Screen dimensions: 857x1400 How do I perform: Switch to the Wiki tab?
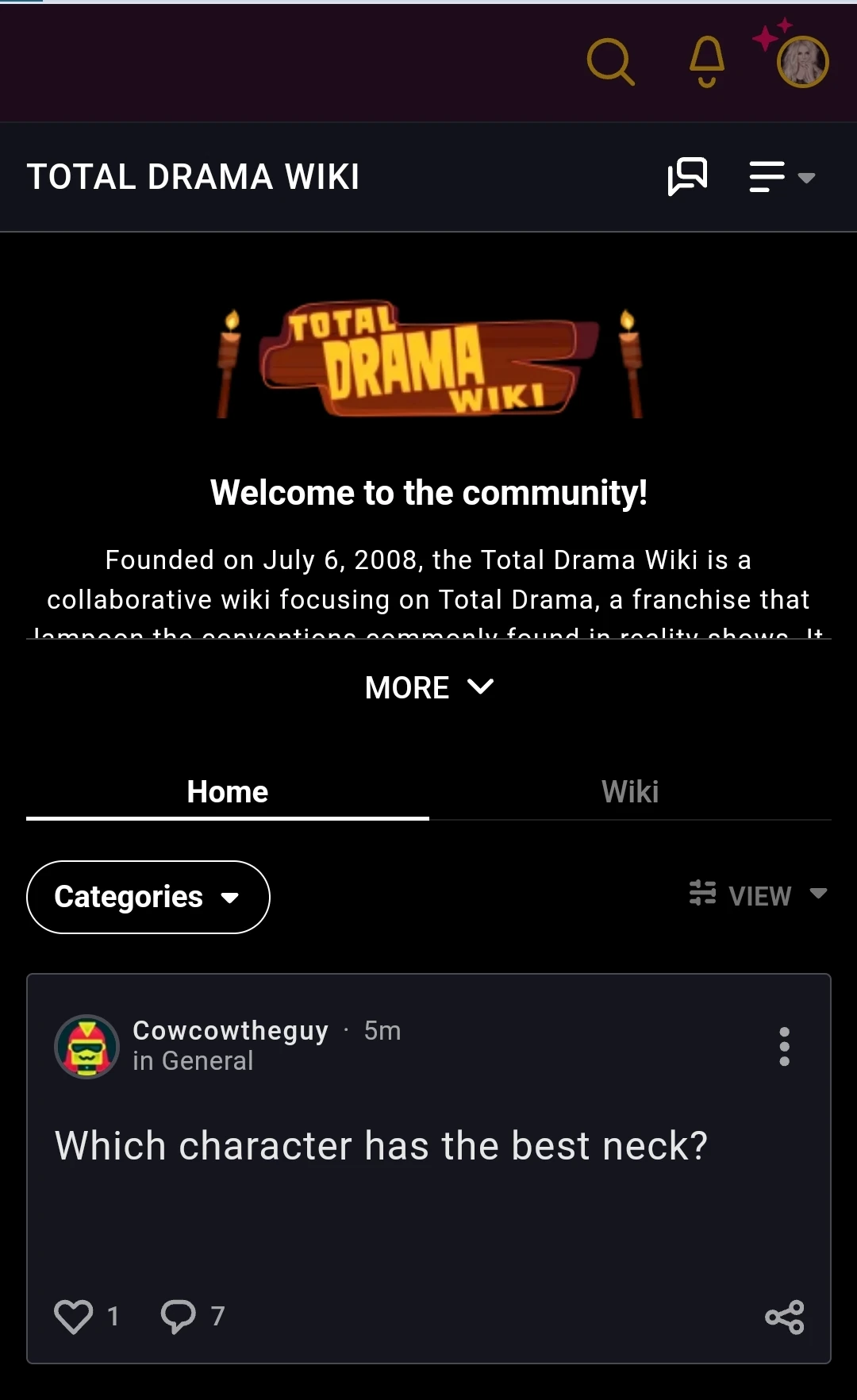(630, 791)
